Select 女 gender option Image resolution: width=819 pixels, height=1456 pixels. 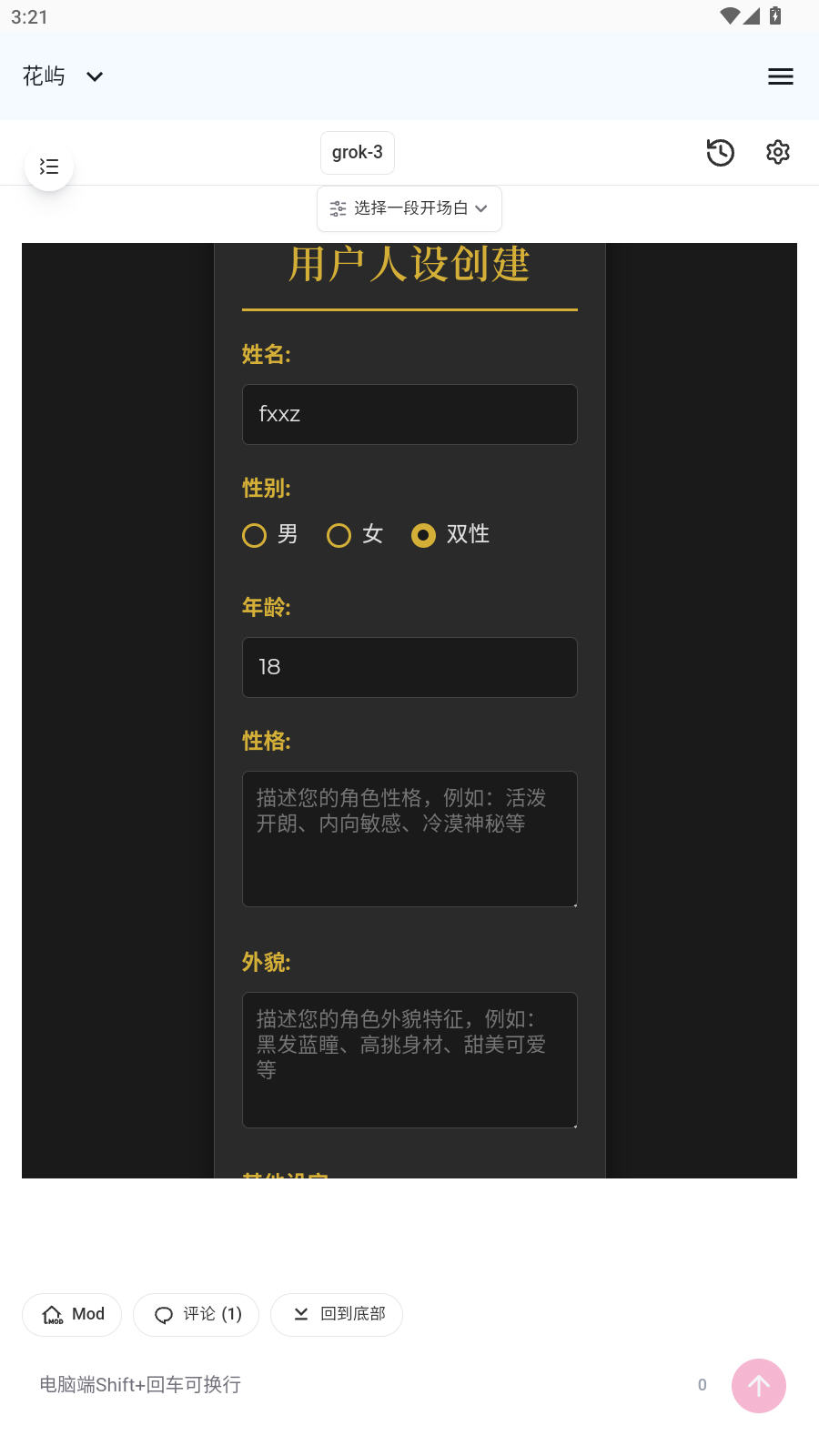[x=339, y=535]
